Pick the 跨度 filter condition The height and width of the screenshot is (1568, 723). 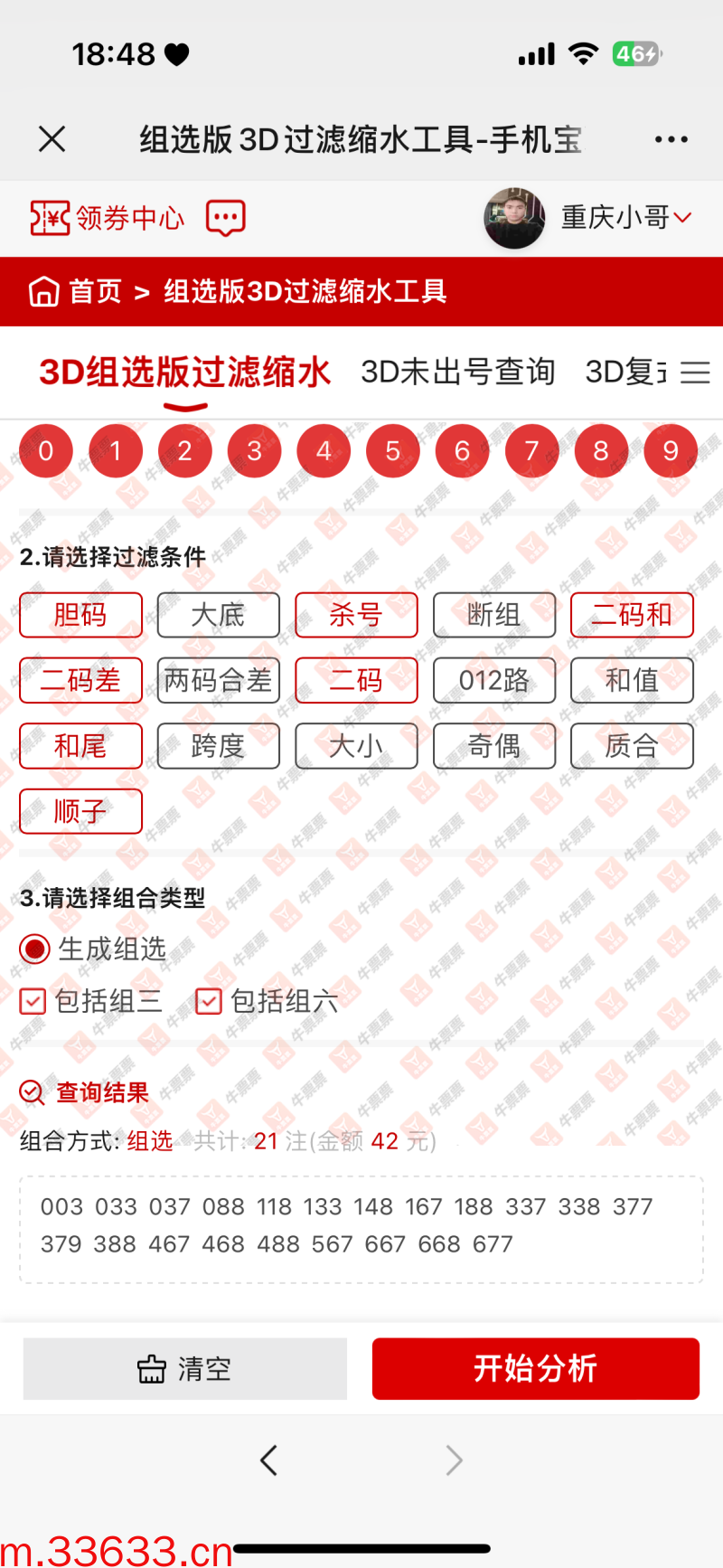[x=218, y=746]
